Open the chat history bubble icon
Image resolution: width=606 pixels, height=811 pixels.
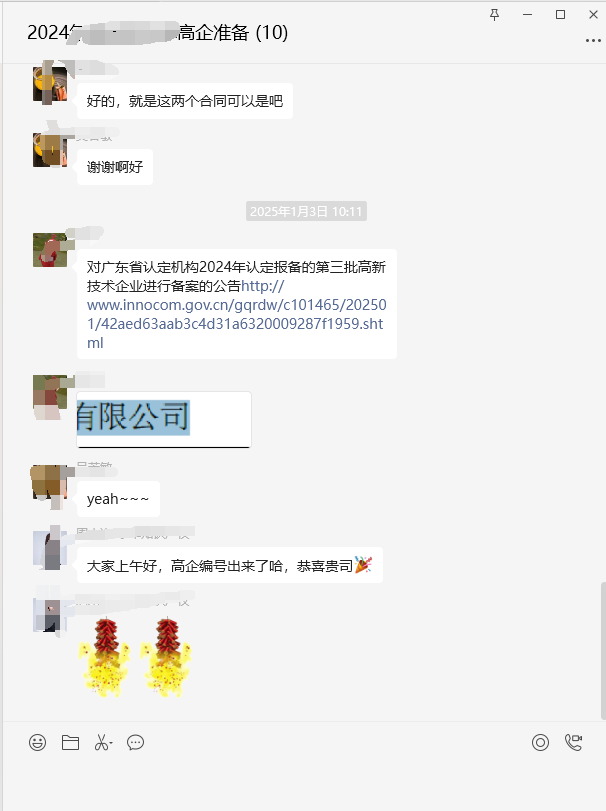point(136,742)
